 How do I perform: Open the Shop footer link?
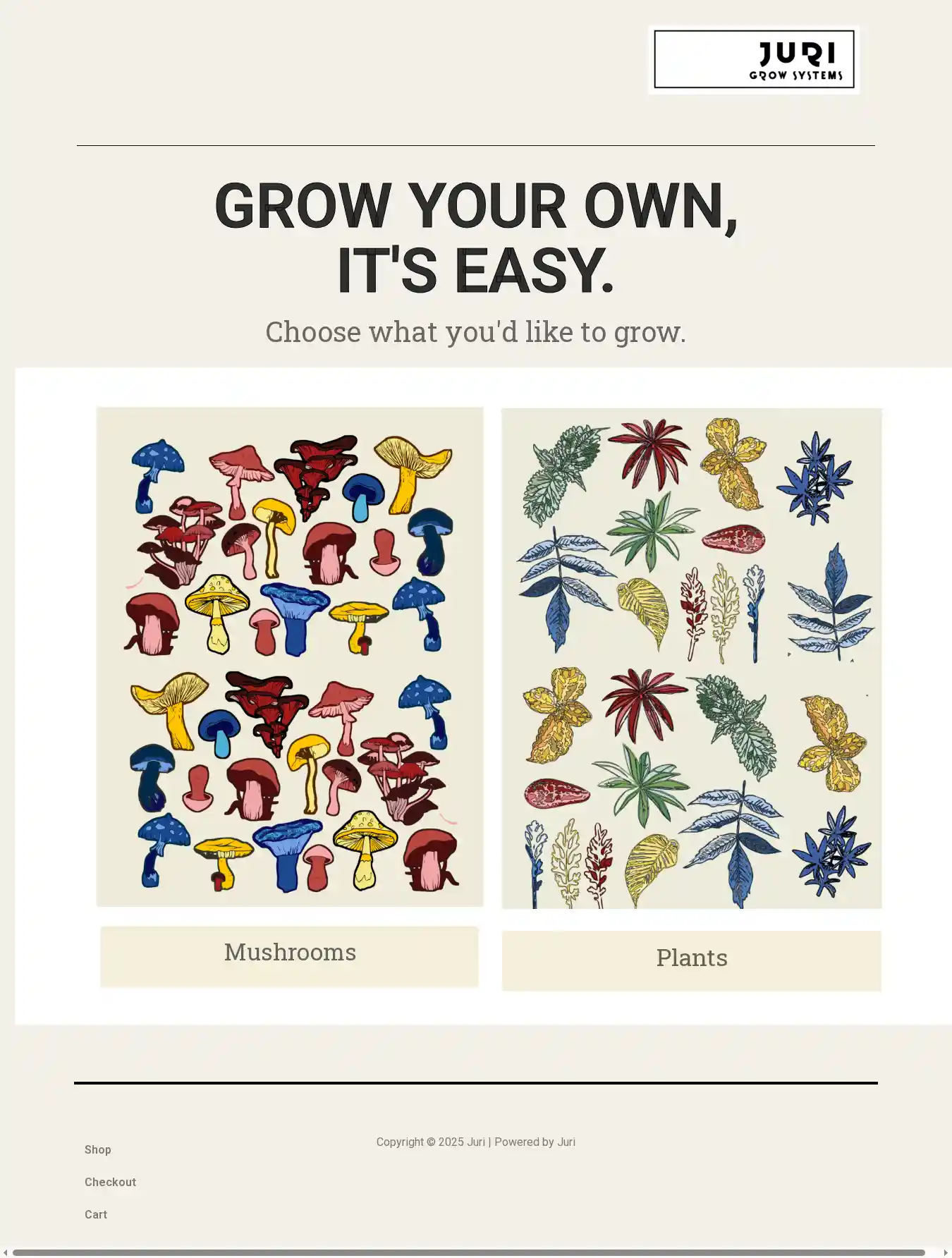coord(98,1149)
